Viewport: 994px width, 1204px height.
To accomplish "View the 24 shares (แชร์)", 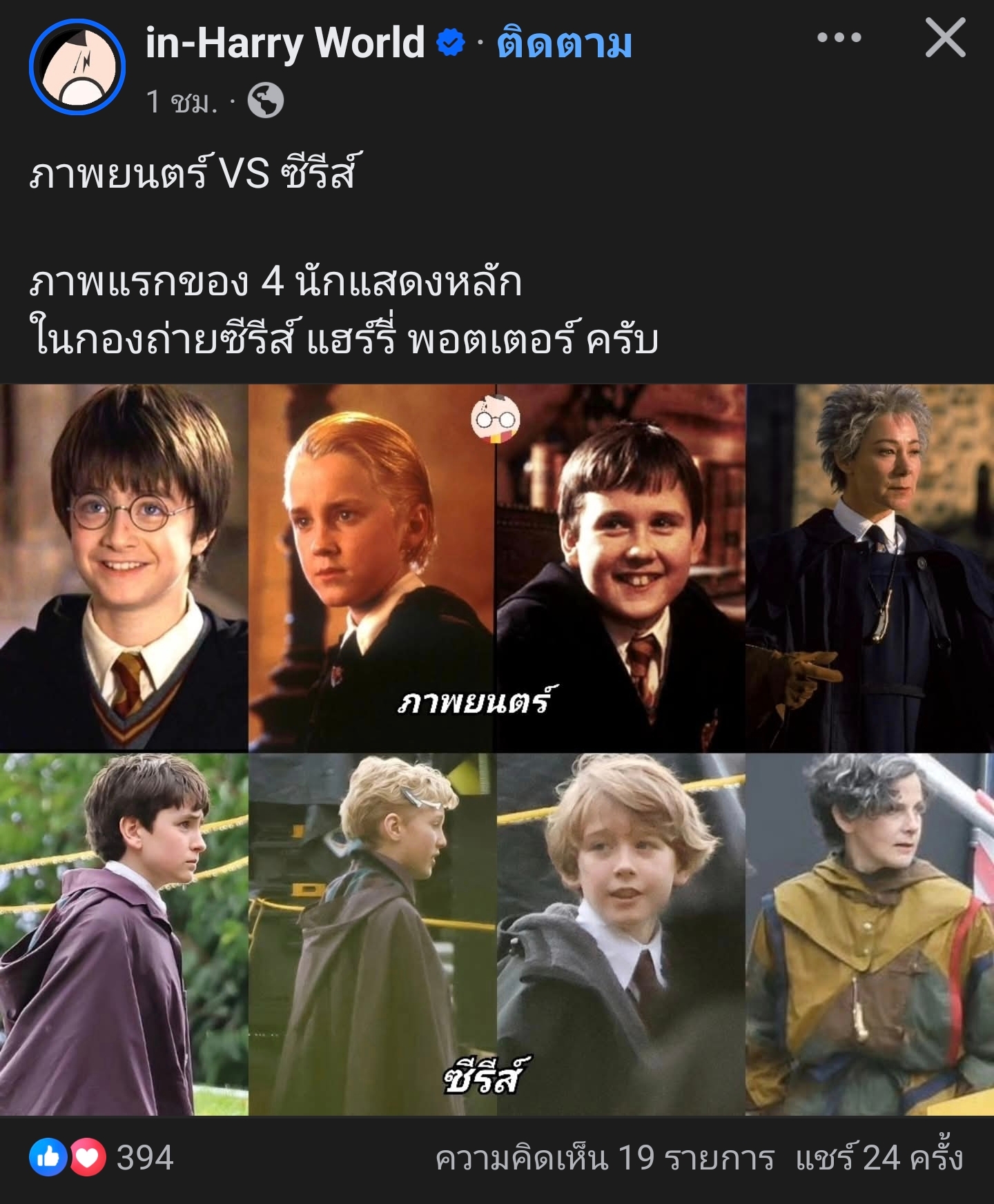I will [x=879, y=1158].
